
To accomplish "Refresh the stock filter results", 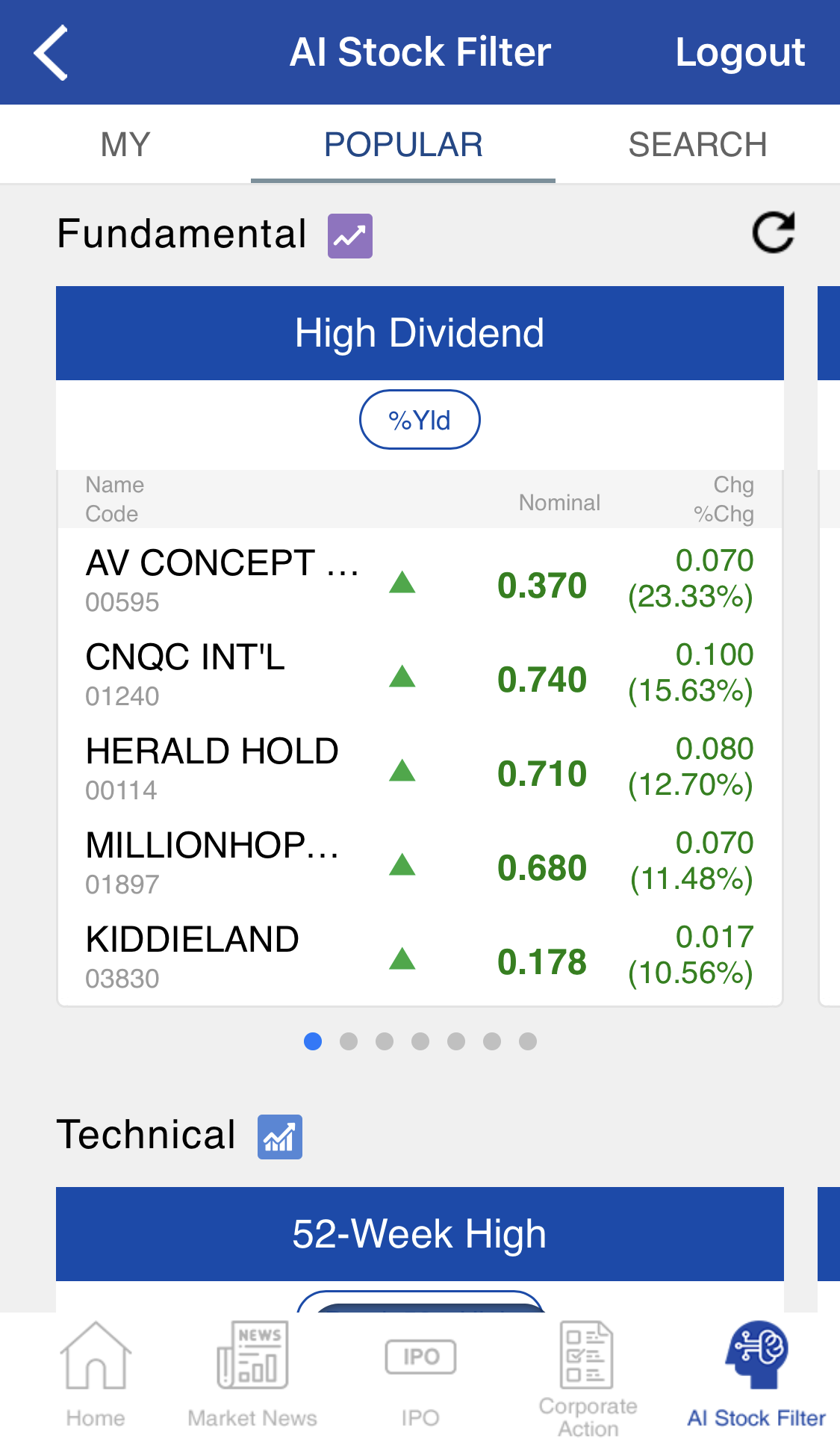I will [x=773, y=233].
